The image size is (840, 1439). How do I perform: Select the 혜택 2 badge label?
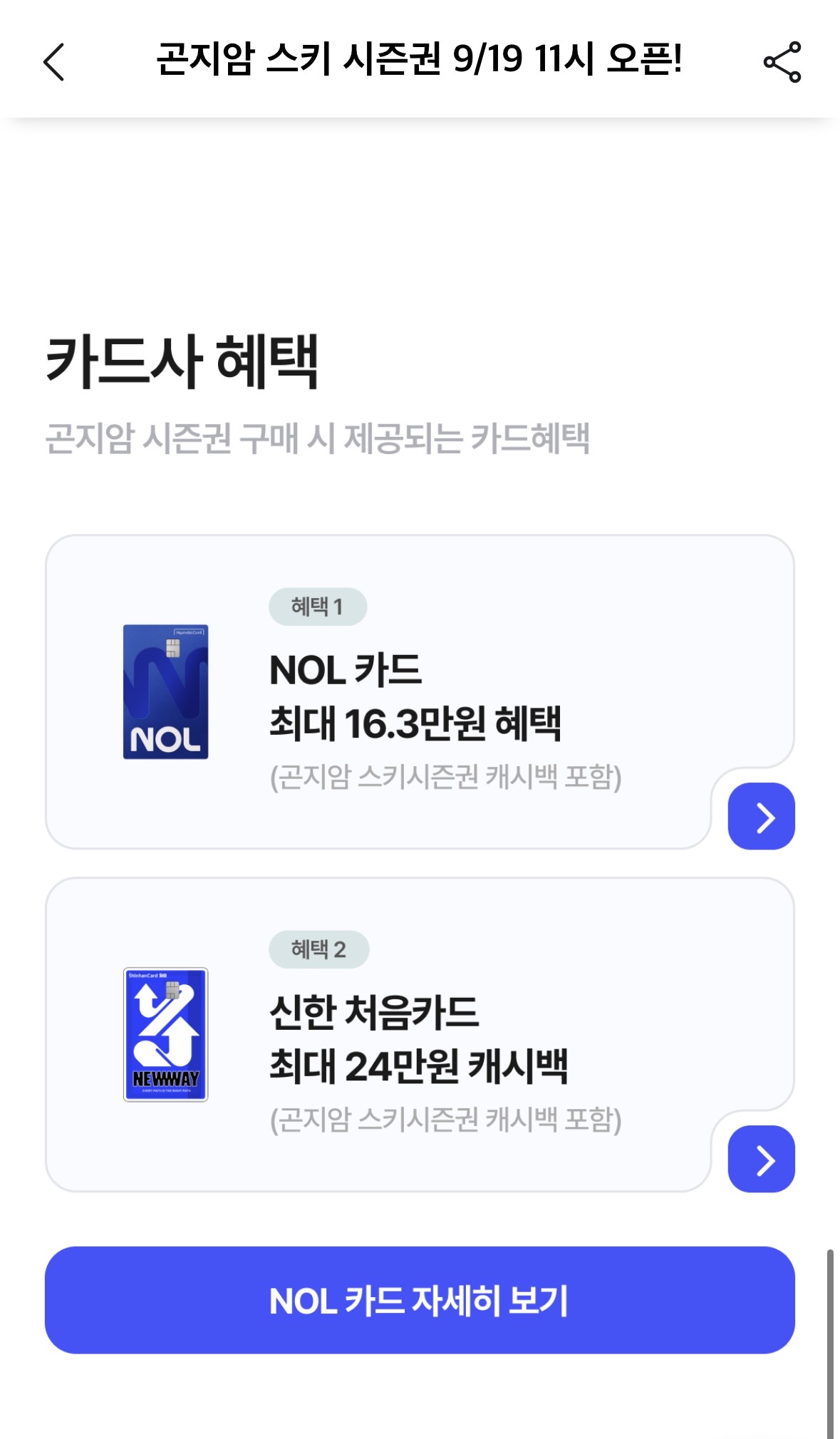318,949
